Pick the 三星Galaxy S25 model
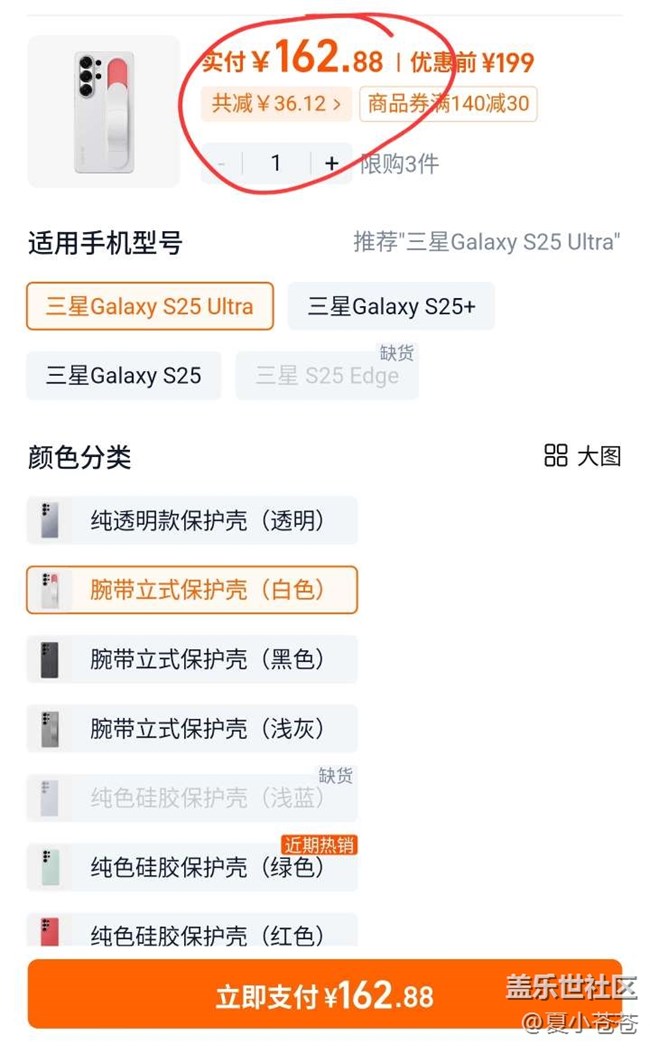650x1054 pixels. click(x=123, y=376)
